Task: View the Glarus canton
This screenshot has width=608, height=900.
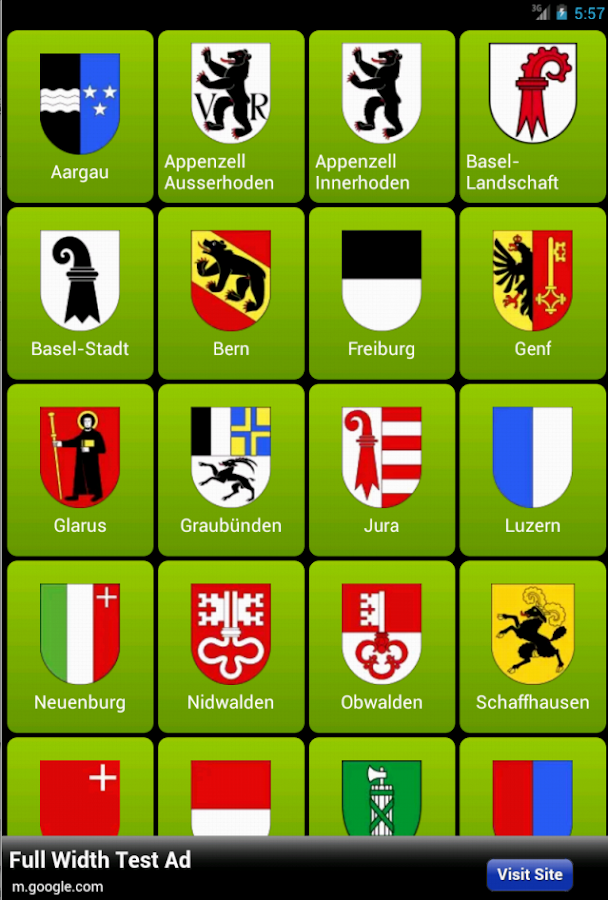Action: point(80,470)
